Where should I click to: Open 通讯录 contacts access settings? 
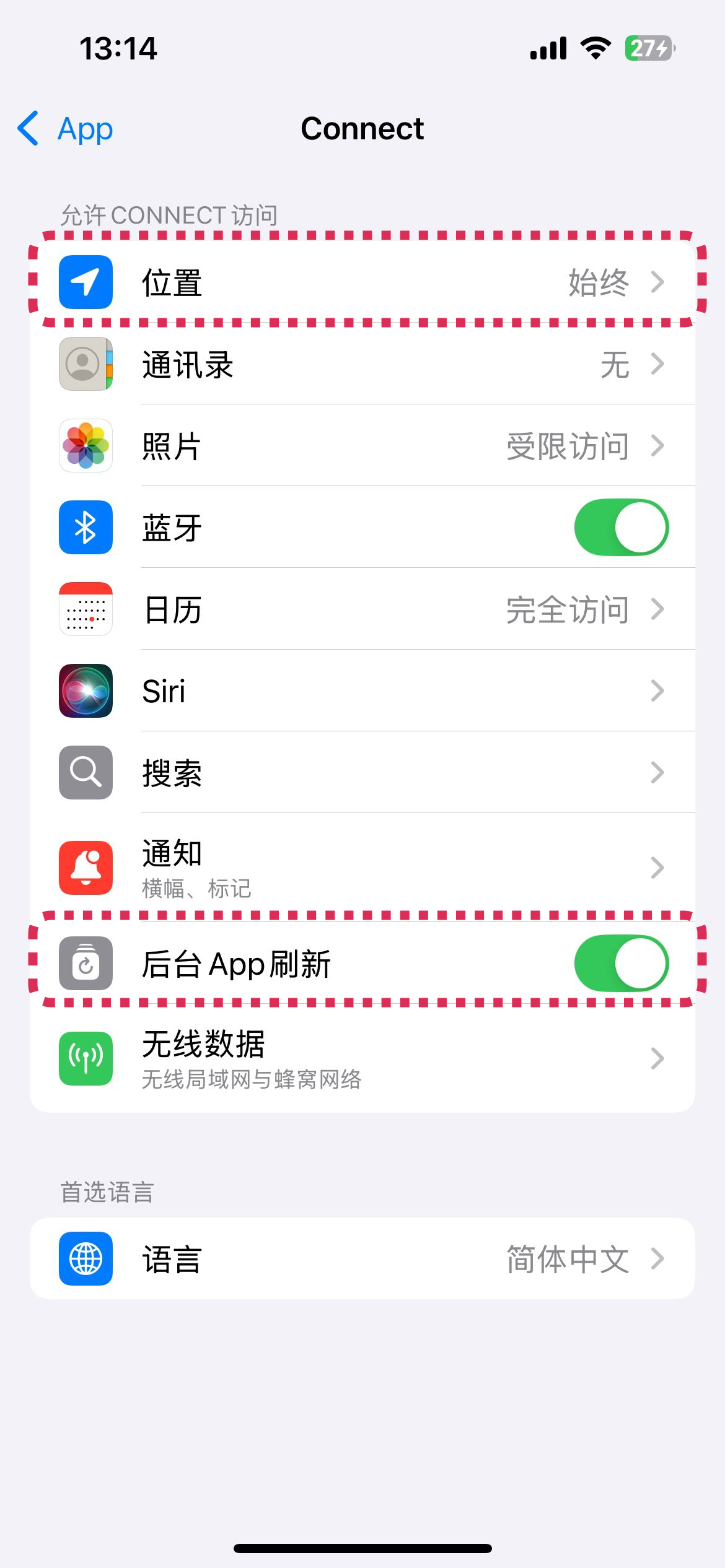362,364
